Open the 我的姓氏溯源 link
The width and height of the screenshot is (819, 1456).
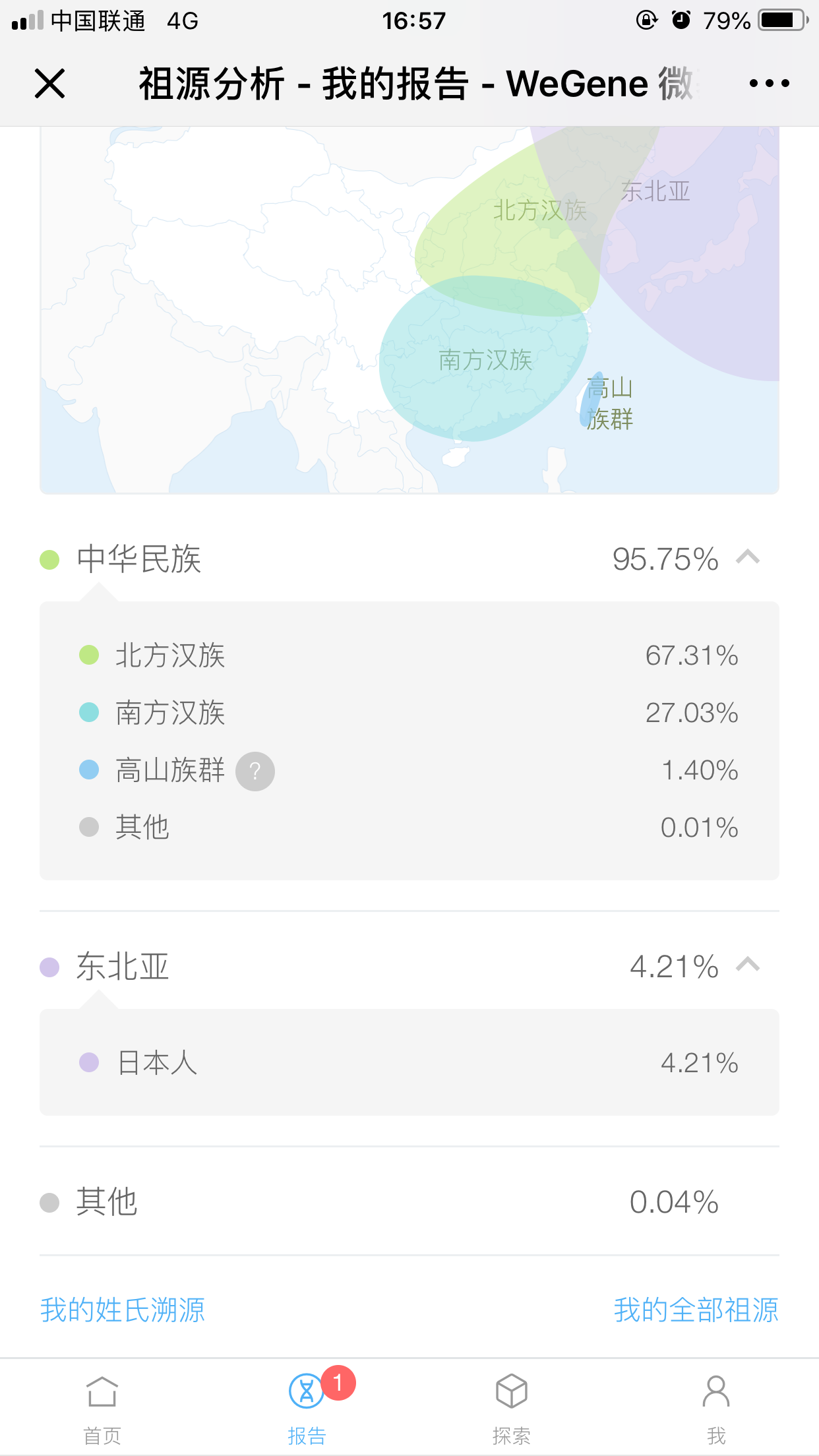[123, 1310]
